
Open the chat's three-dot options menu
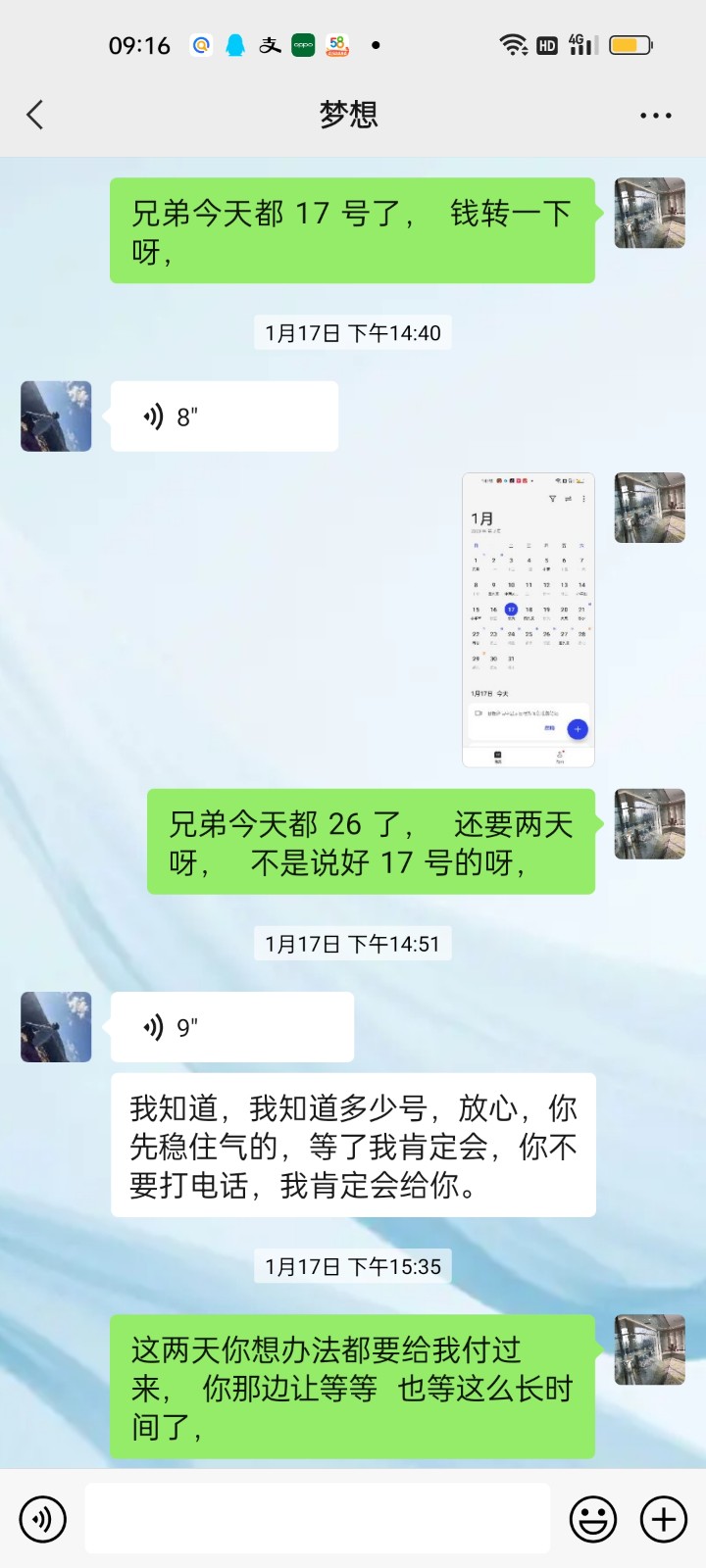(655, 116)
